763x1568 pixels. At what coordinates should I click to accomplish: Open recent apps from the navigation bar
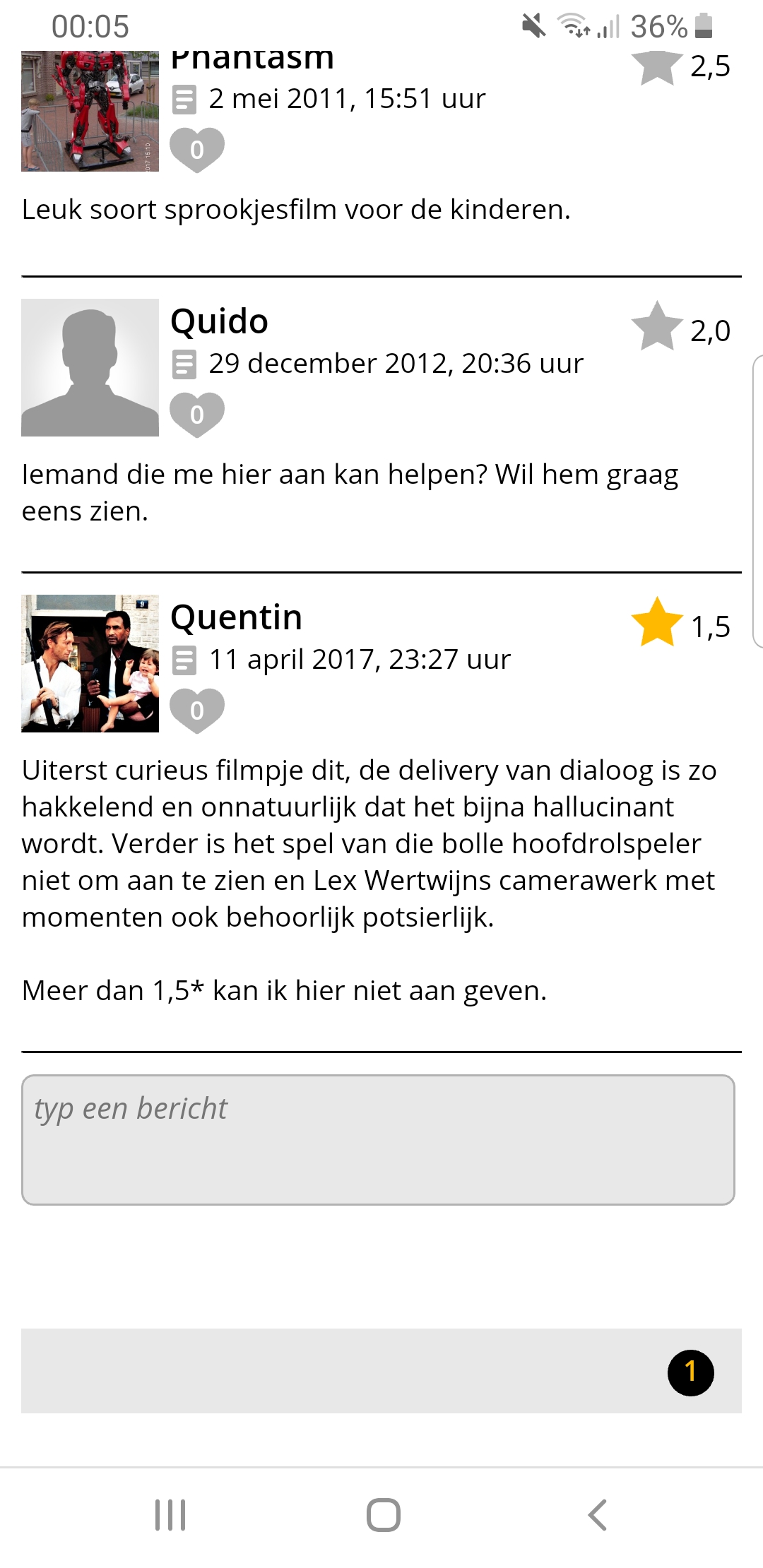click(x=170, y=1515)
